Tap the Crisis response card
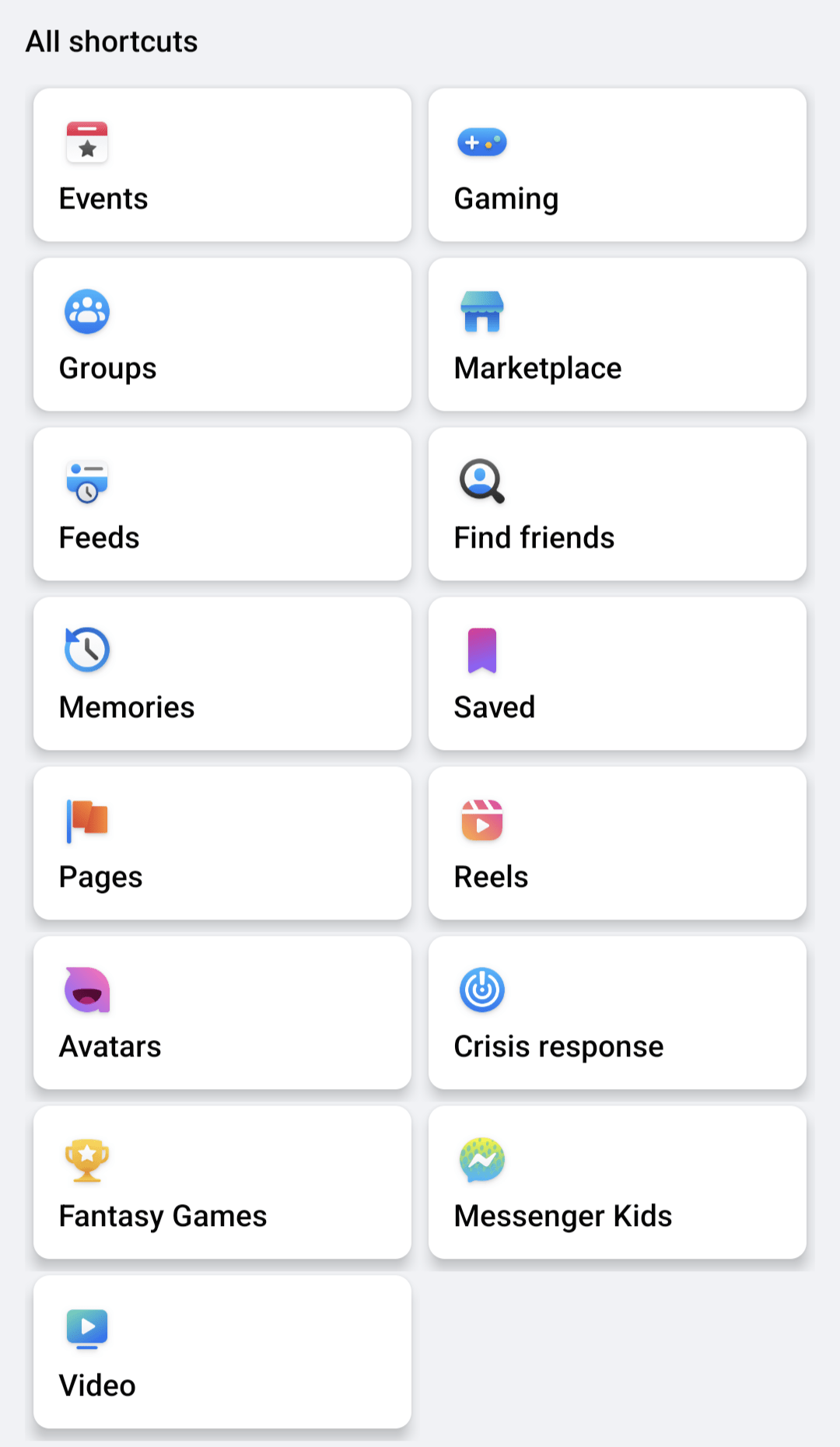This screenshot has width=840, height=1447. (617, 1013)
